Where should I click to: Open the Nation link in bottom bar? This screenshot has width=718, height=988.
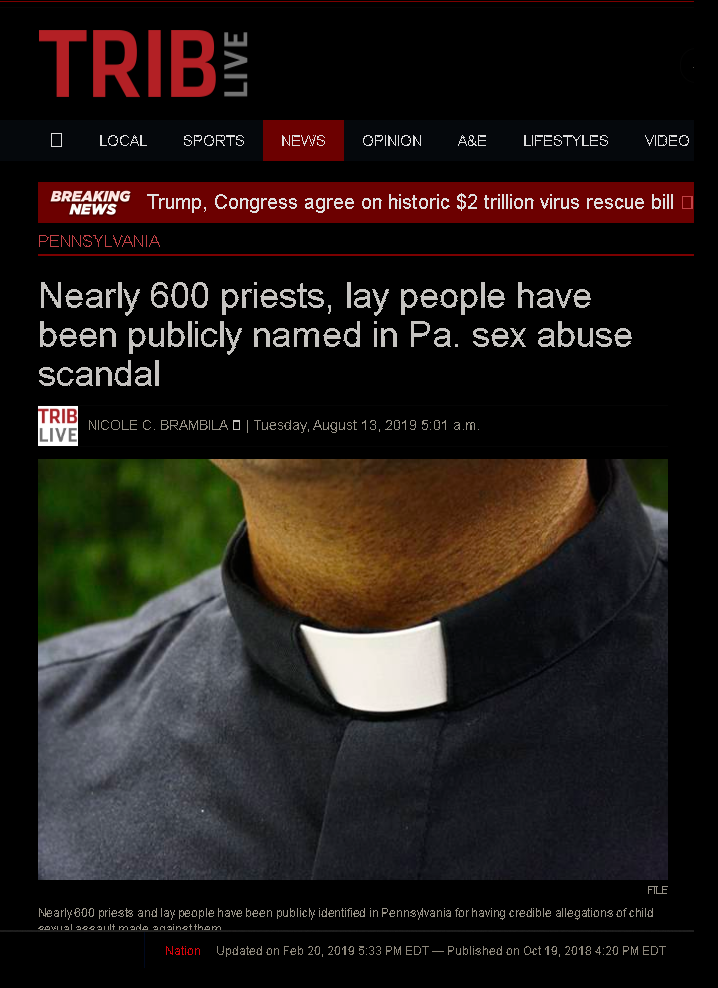tap(183, 951)
